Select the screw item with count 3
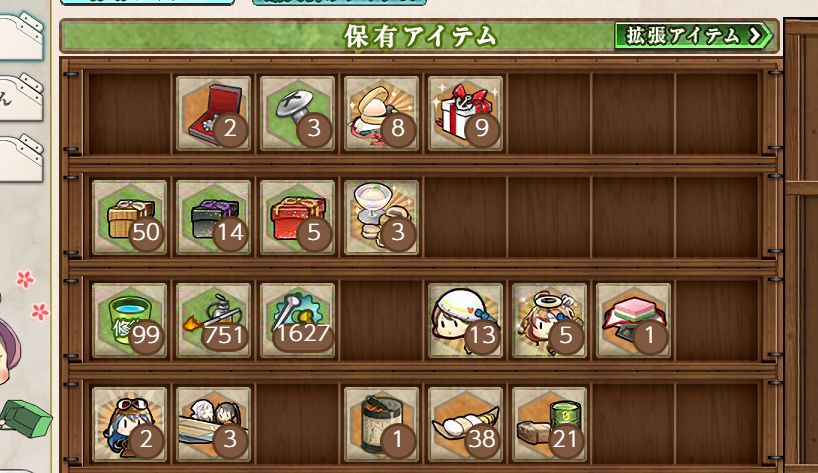Screen dimensions: 818x473 click(x=297, y=113)
